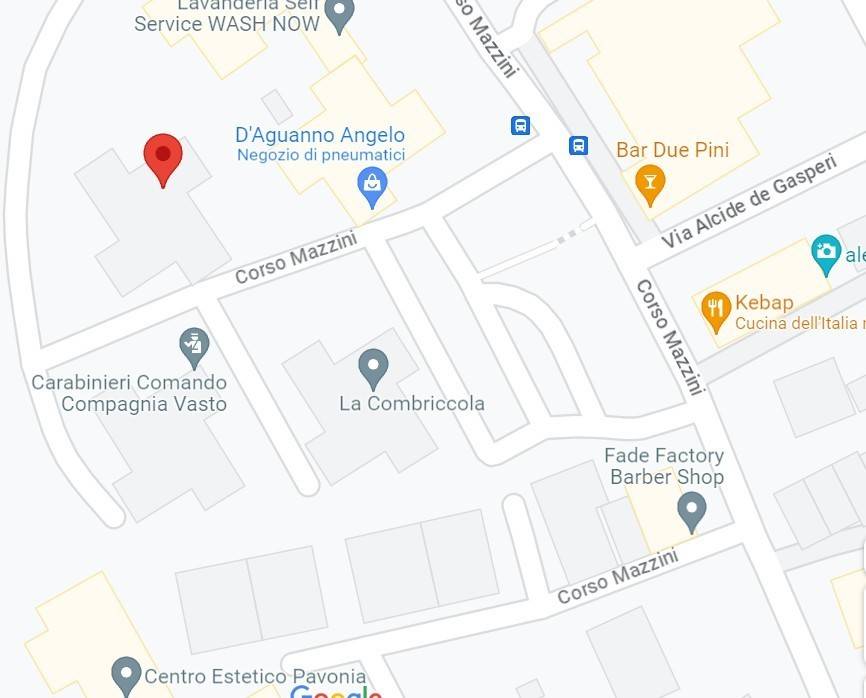This screenshot has width=866, height=698.
Task: Tap the red location pin marker
Action: (163, 157)
